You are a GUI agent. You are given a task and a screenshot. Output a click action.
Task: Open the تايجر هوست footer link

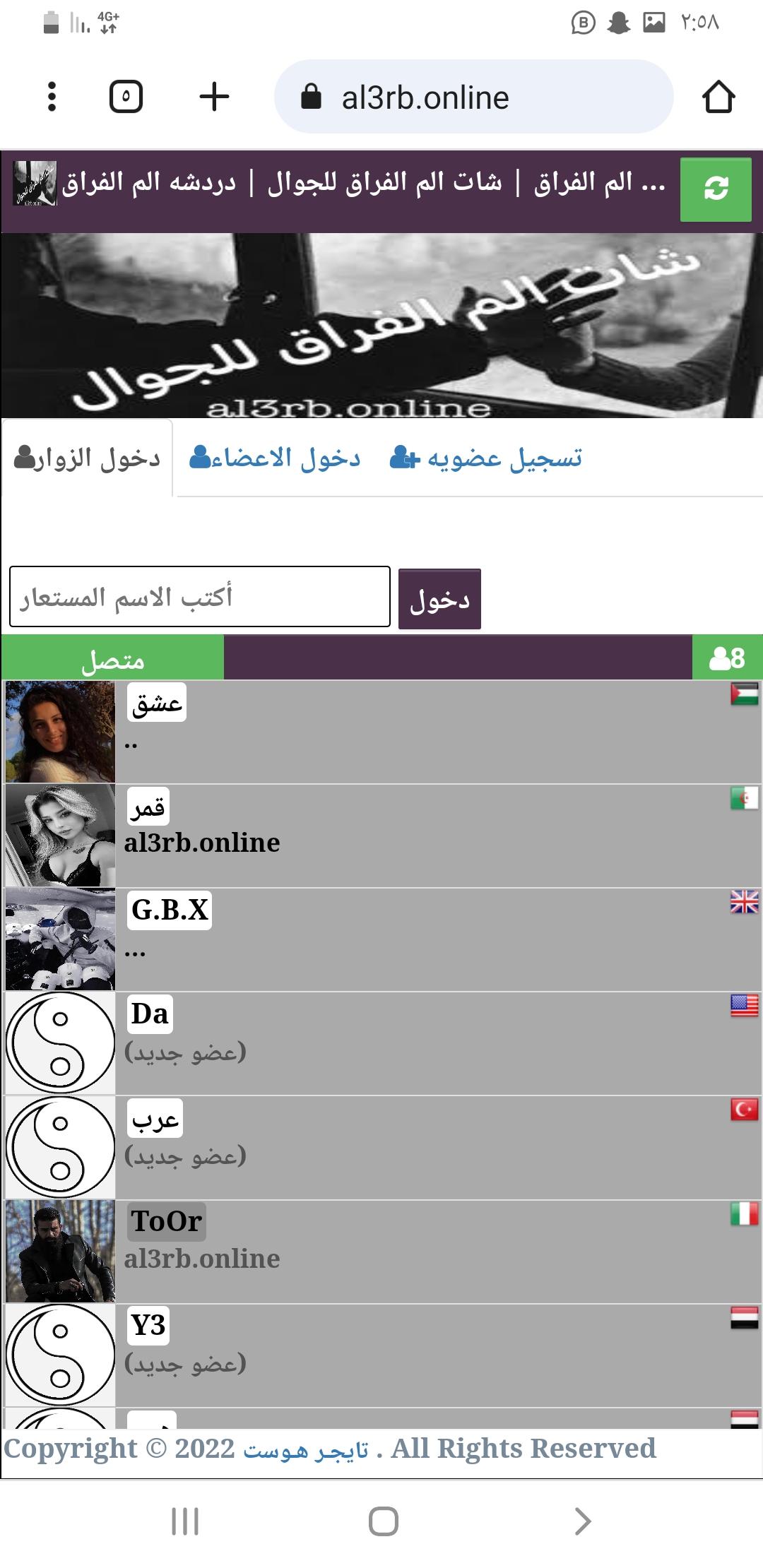305,1450
